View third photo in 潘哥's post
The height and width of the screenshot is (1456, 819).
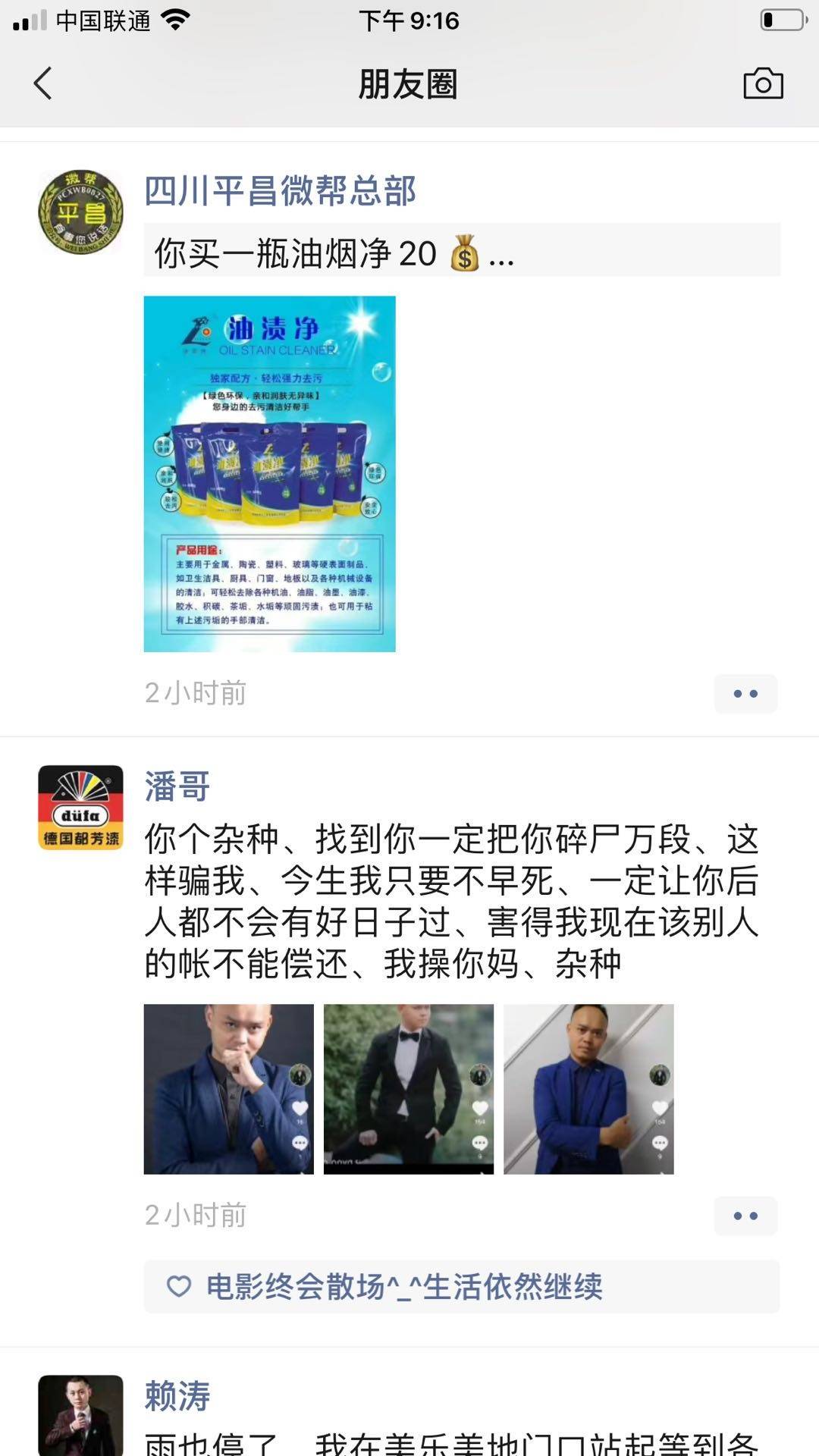tap(588, 1089)
